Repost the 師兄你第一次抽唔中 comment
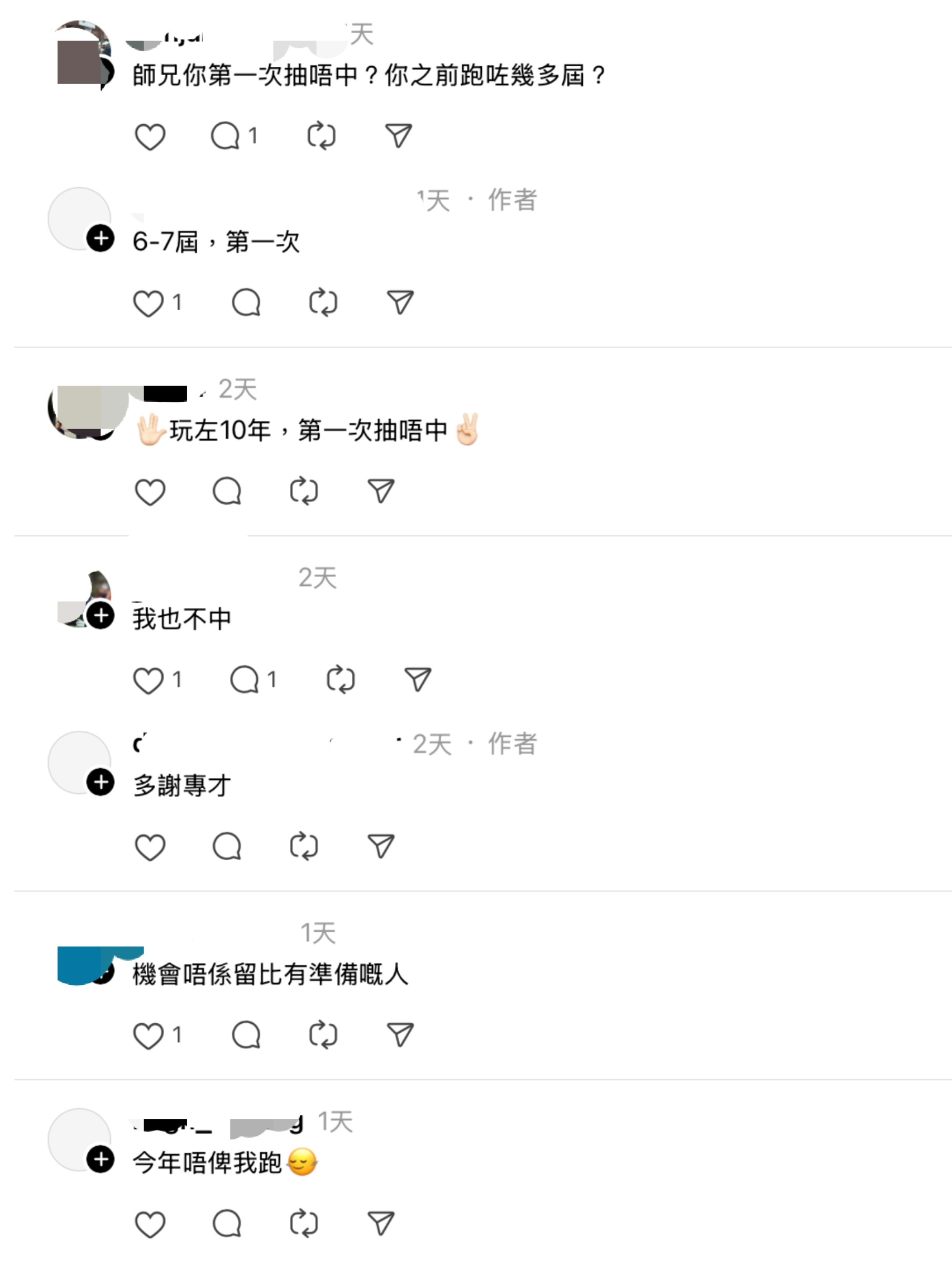 tap(321, 136)
